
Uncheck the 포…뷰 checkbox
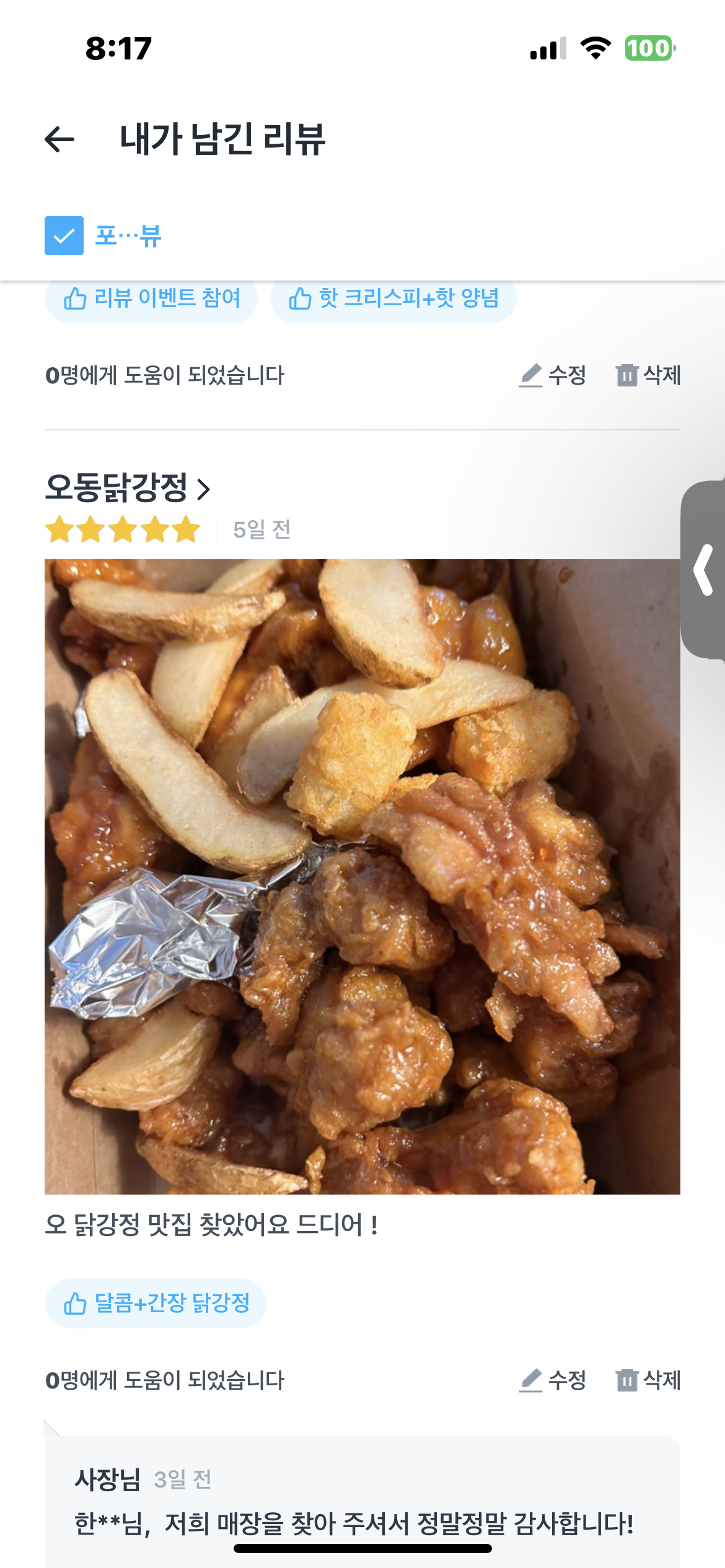pyautogui.click(x=64, y=235)
